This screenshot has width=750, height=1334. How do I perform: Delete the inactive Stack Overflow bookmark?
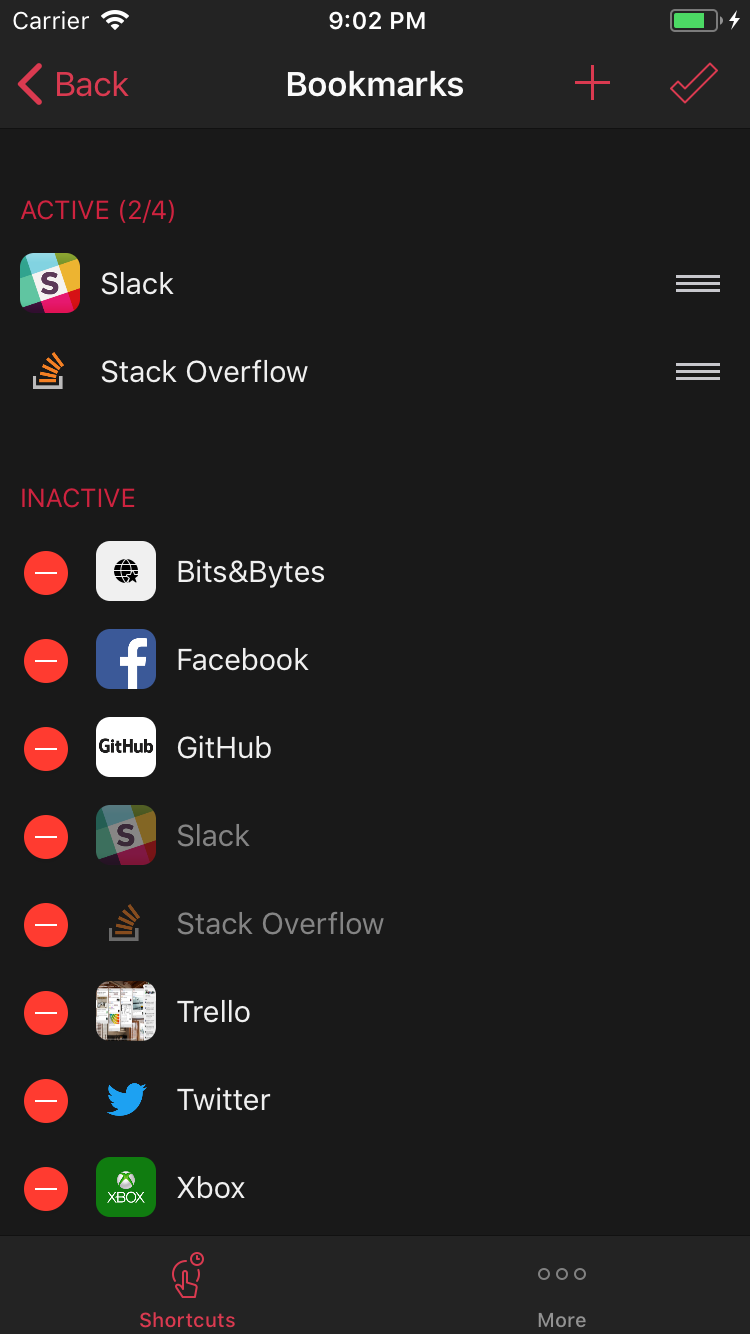click(46, 924)
